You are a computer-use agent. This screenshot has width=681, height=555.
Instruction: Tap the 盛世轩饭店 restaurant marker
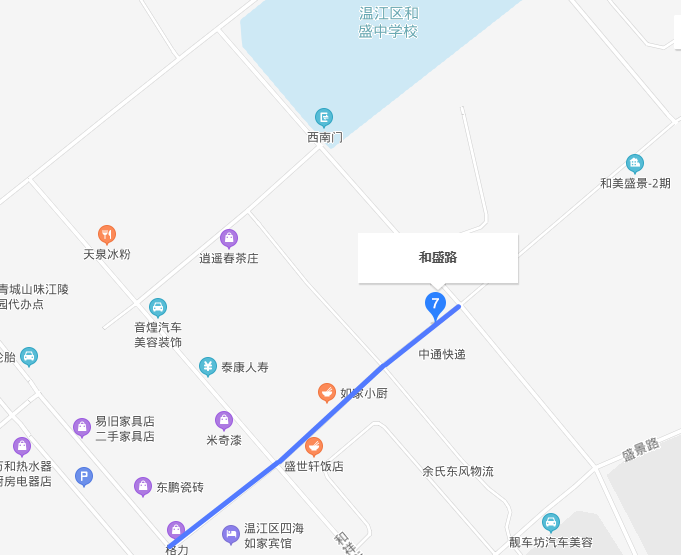[x=314, y=447]
